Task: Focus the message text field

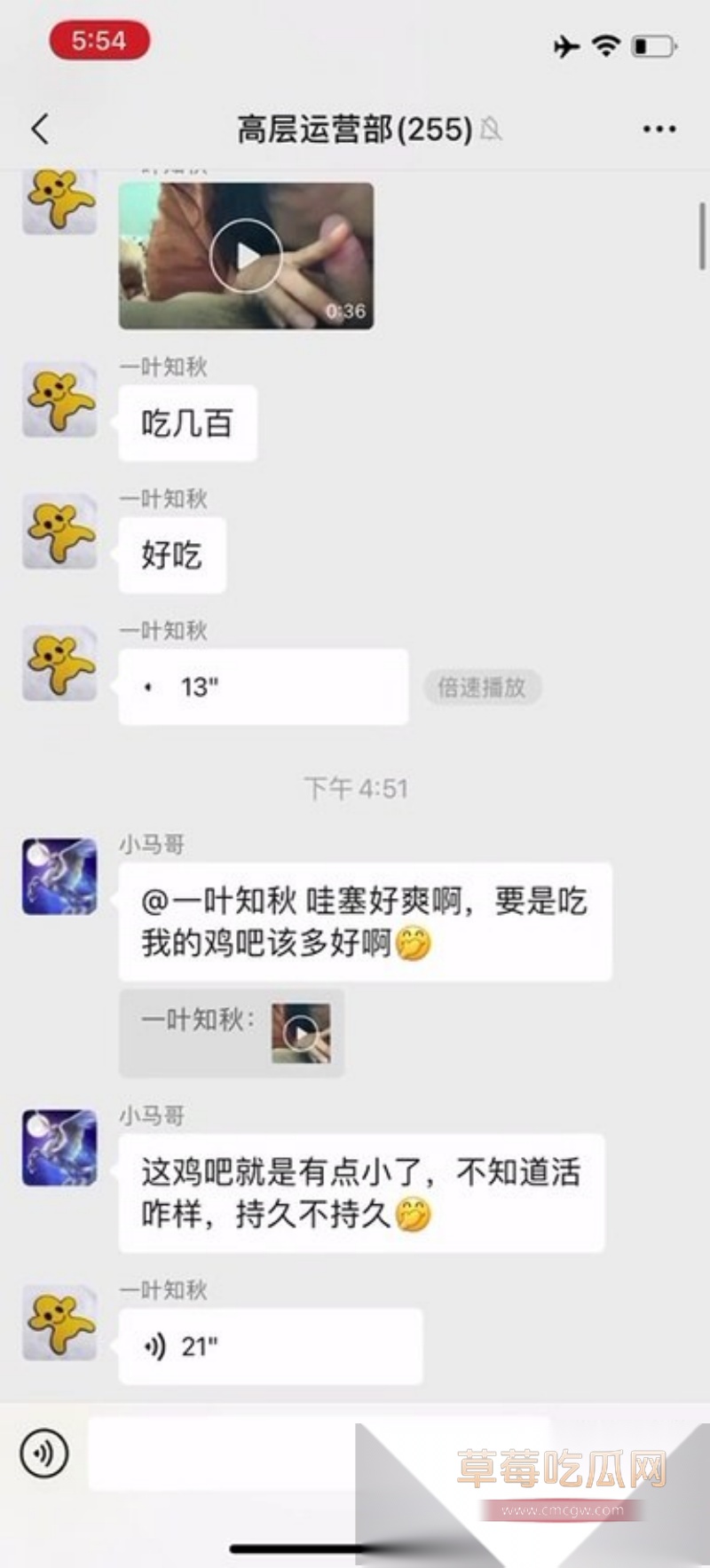Action: tap(222, 1454)
